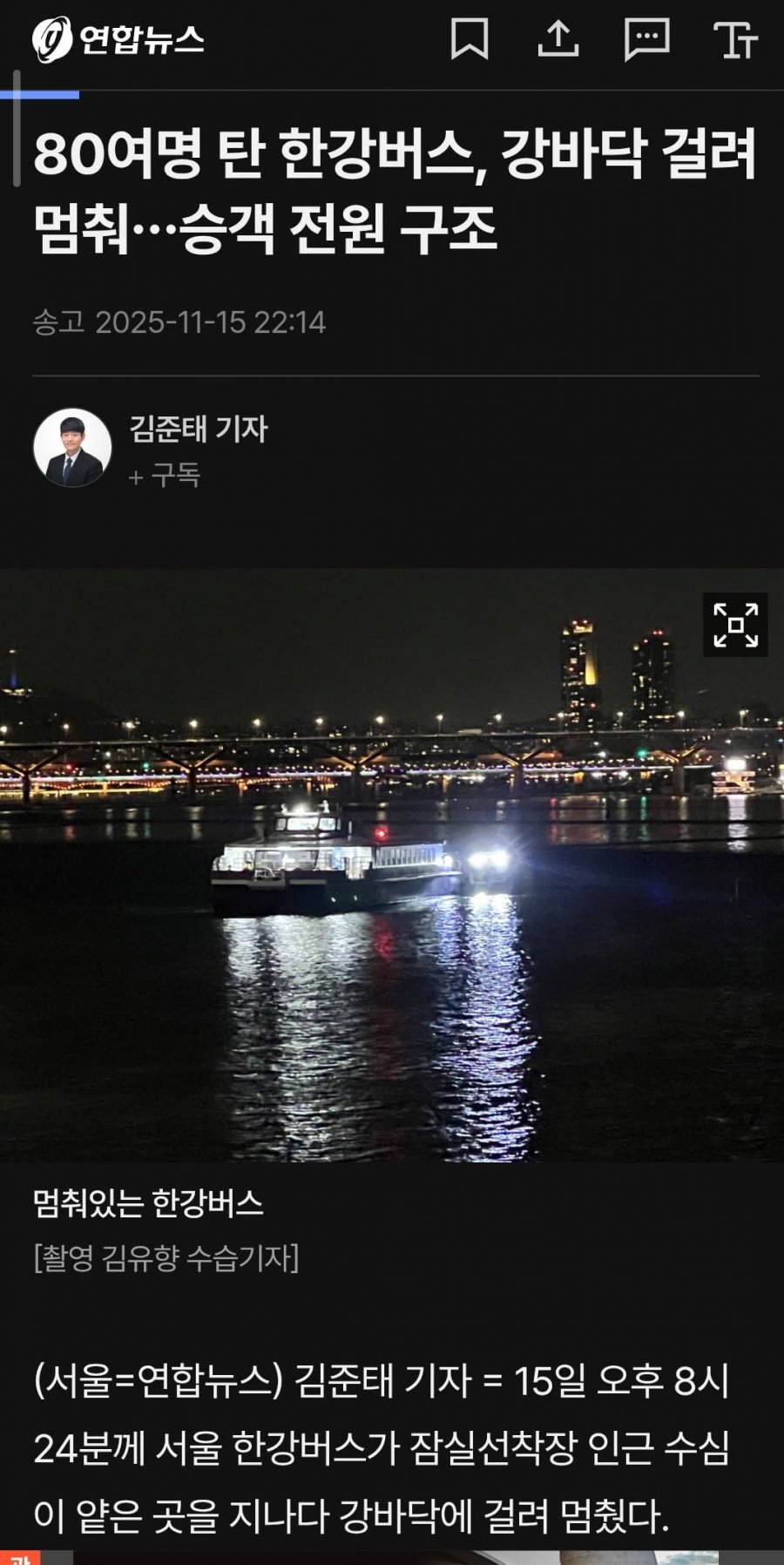The image size is (784, 1565).
Task: Expand the ferry photo to fullscreen
Action: click(x=736, y=626)
